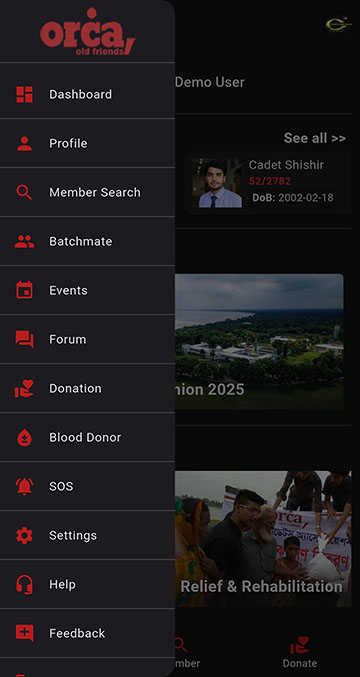Open the Help page
The image size is (360, 677).
(x=87, y=584)
